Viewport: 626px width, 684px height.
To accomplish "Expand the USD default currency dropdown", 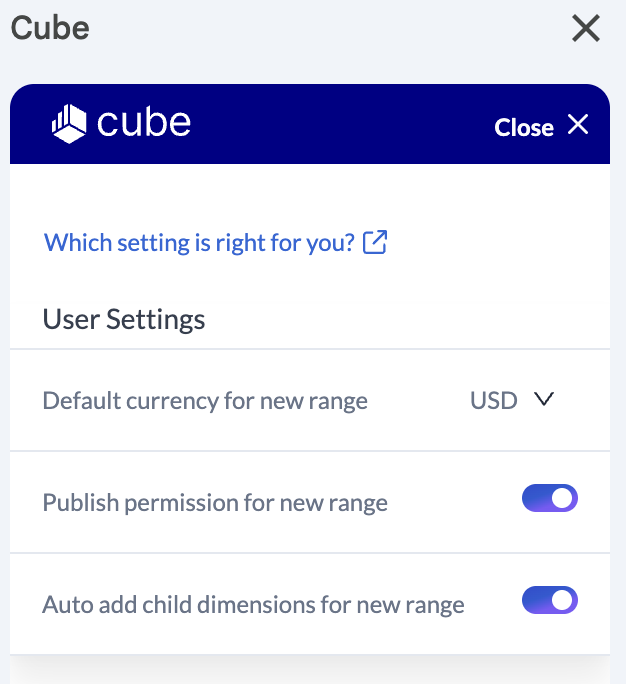I will (512, 401).
